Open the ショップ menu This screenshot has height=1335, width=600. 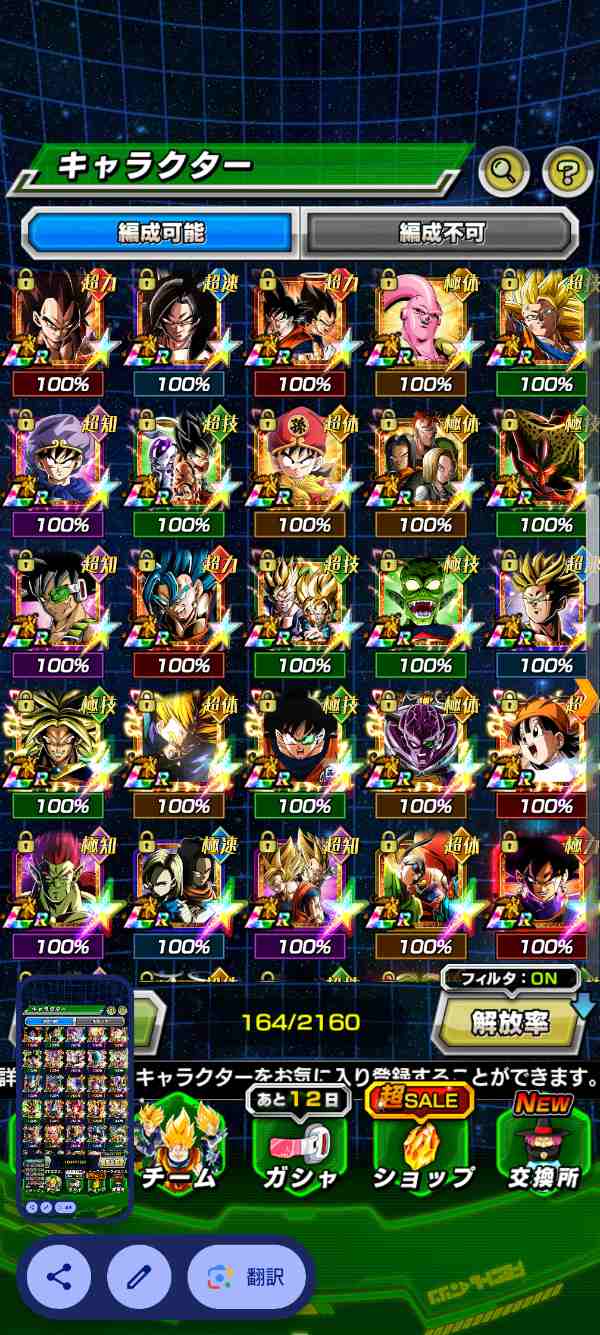[x=423, y=1143]
